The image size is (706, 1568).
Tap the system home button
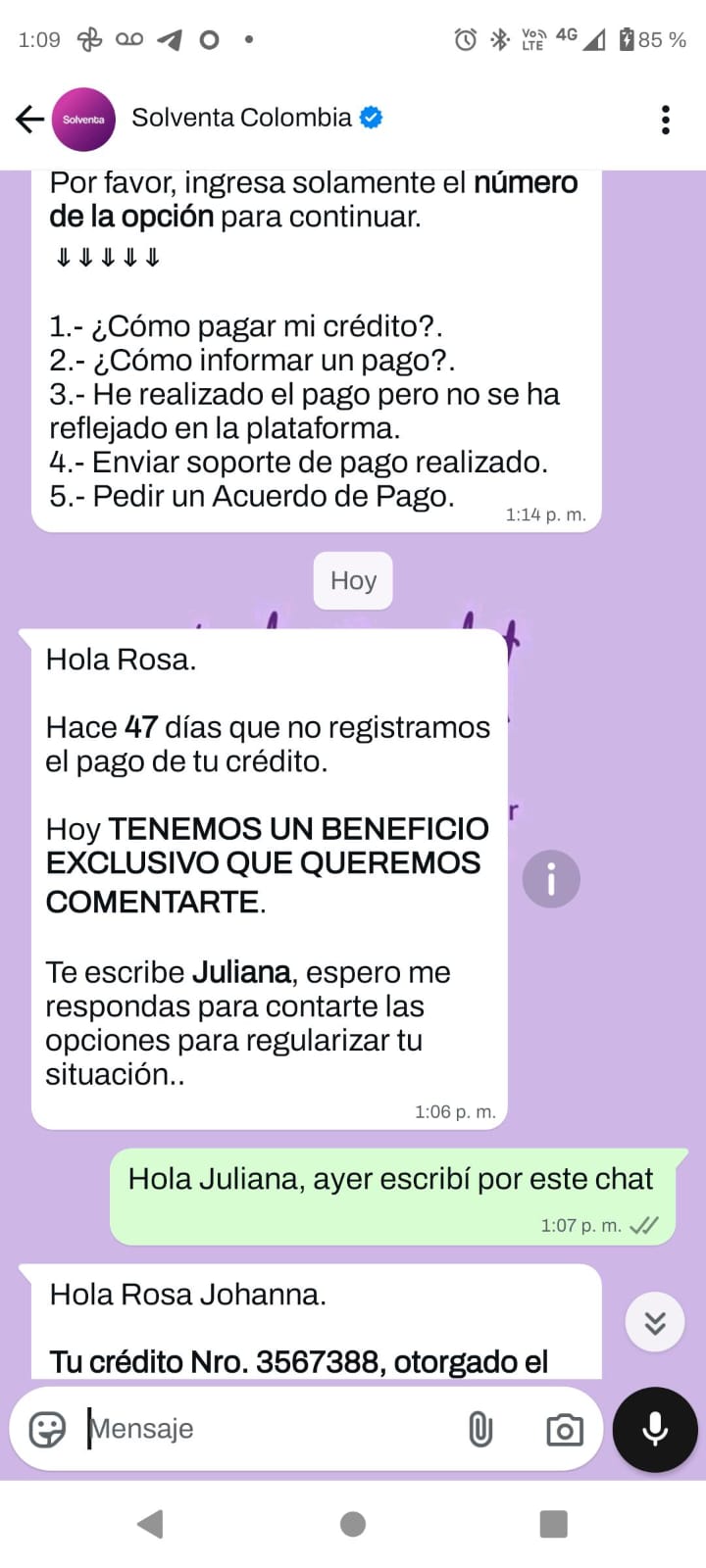353,1524
